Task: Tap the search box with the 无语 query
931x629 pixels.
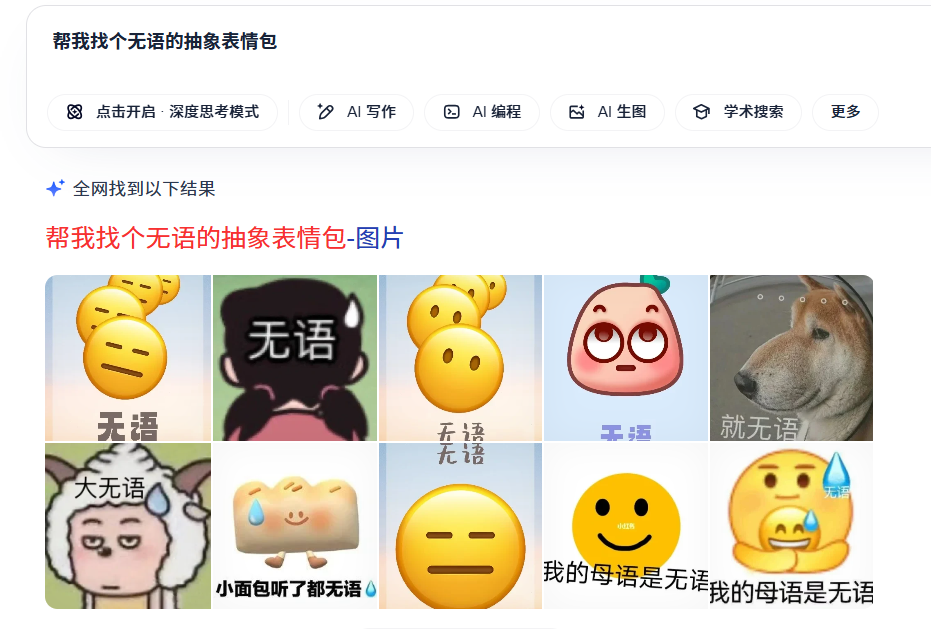Action: [400, 42]
